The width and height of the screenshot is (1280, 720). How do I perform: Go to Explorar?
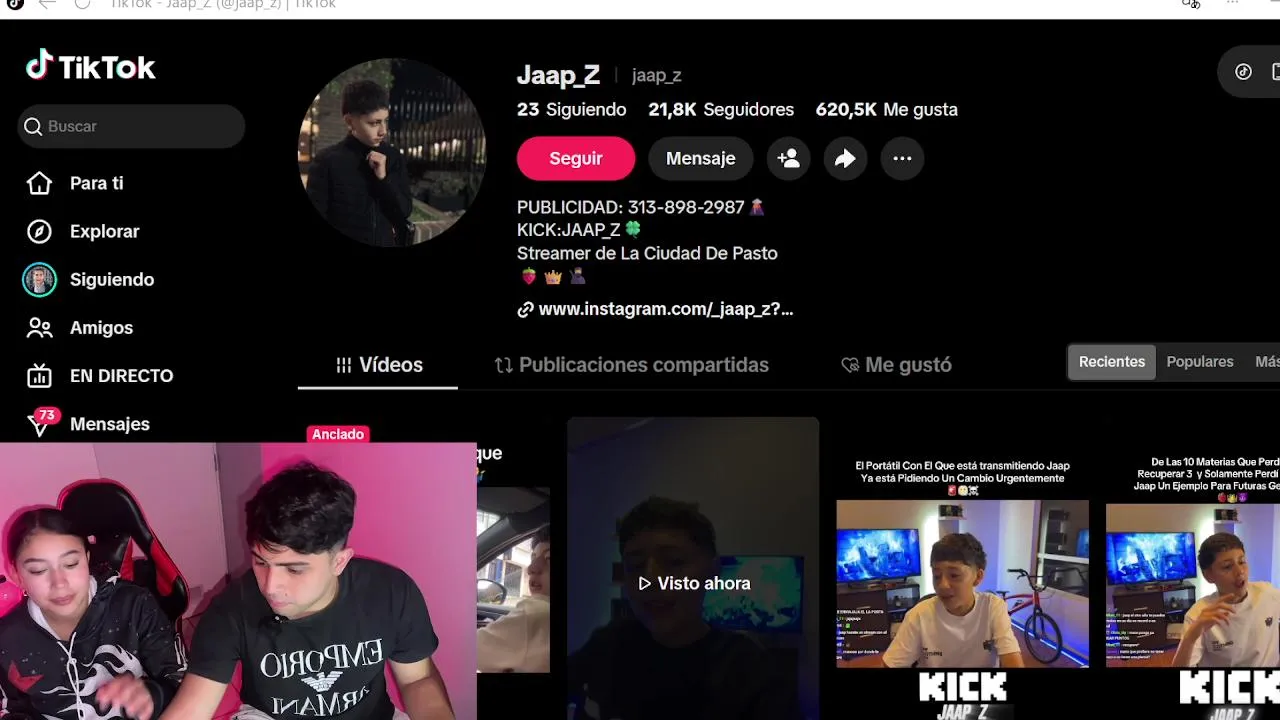pos(103,231)
